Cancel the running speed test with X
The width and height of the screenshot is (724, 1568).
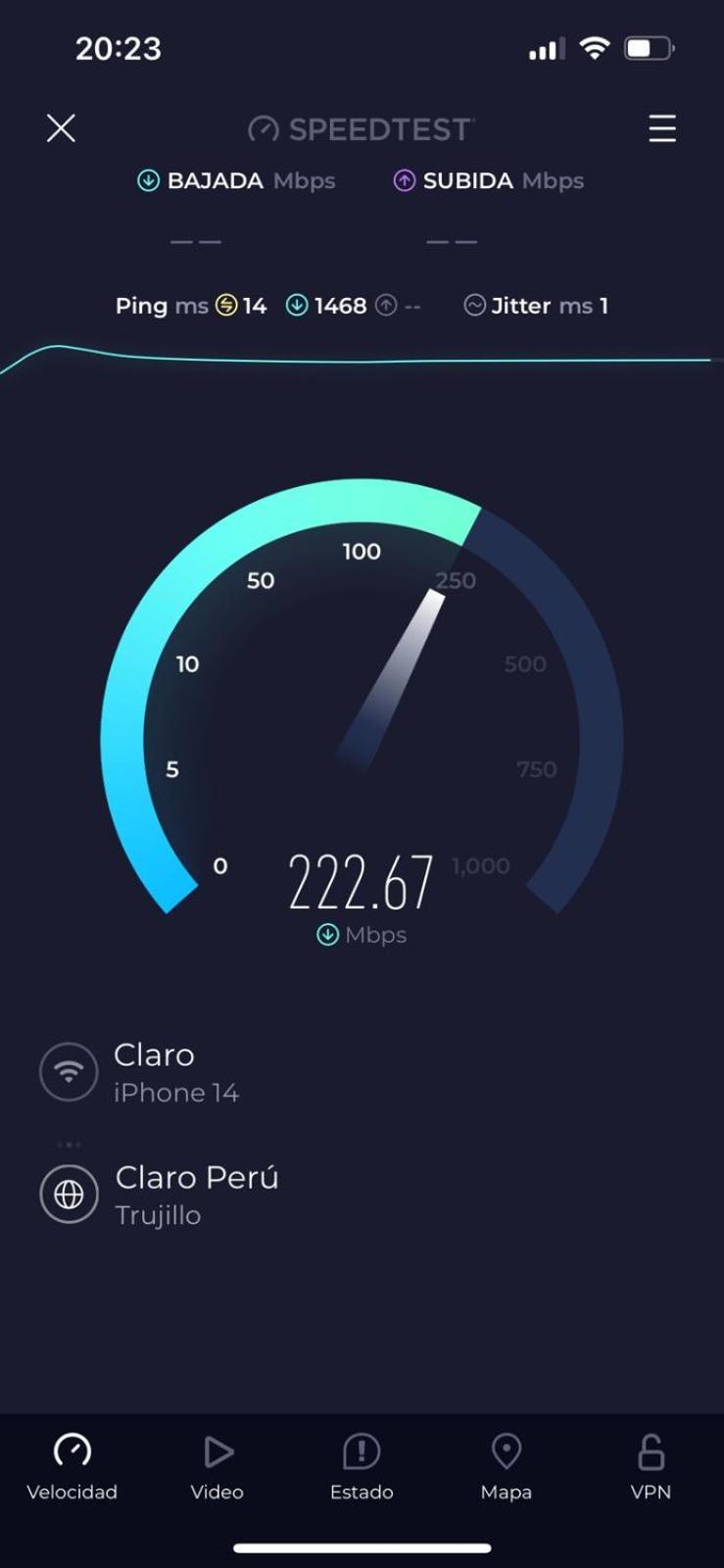pyautogui.click(x=61, y=128)
